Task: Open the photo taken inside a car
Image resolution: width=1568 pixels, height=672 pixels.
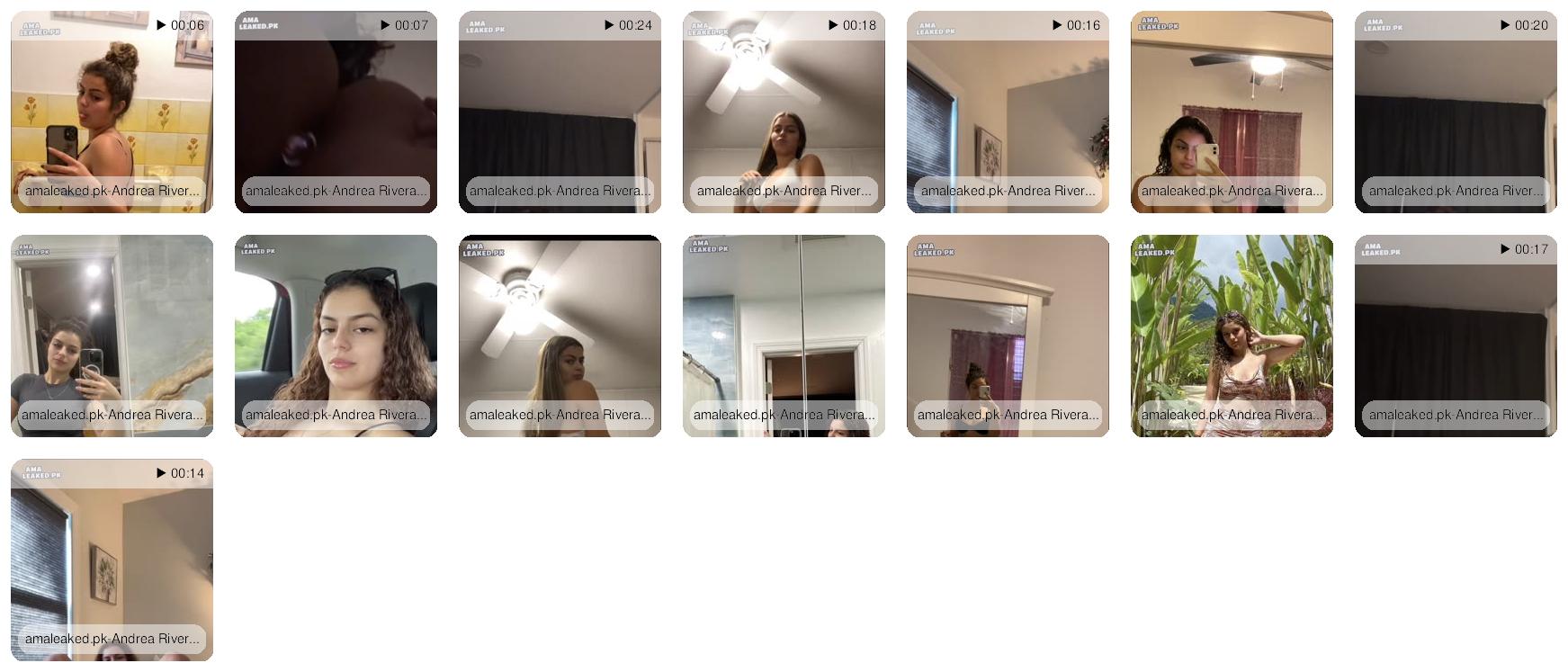Action: coord(336,336)
